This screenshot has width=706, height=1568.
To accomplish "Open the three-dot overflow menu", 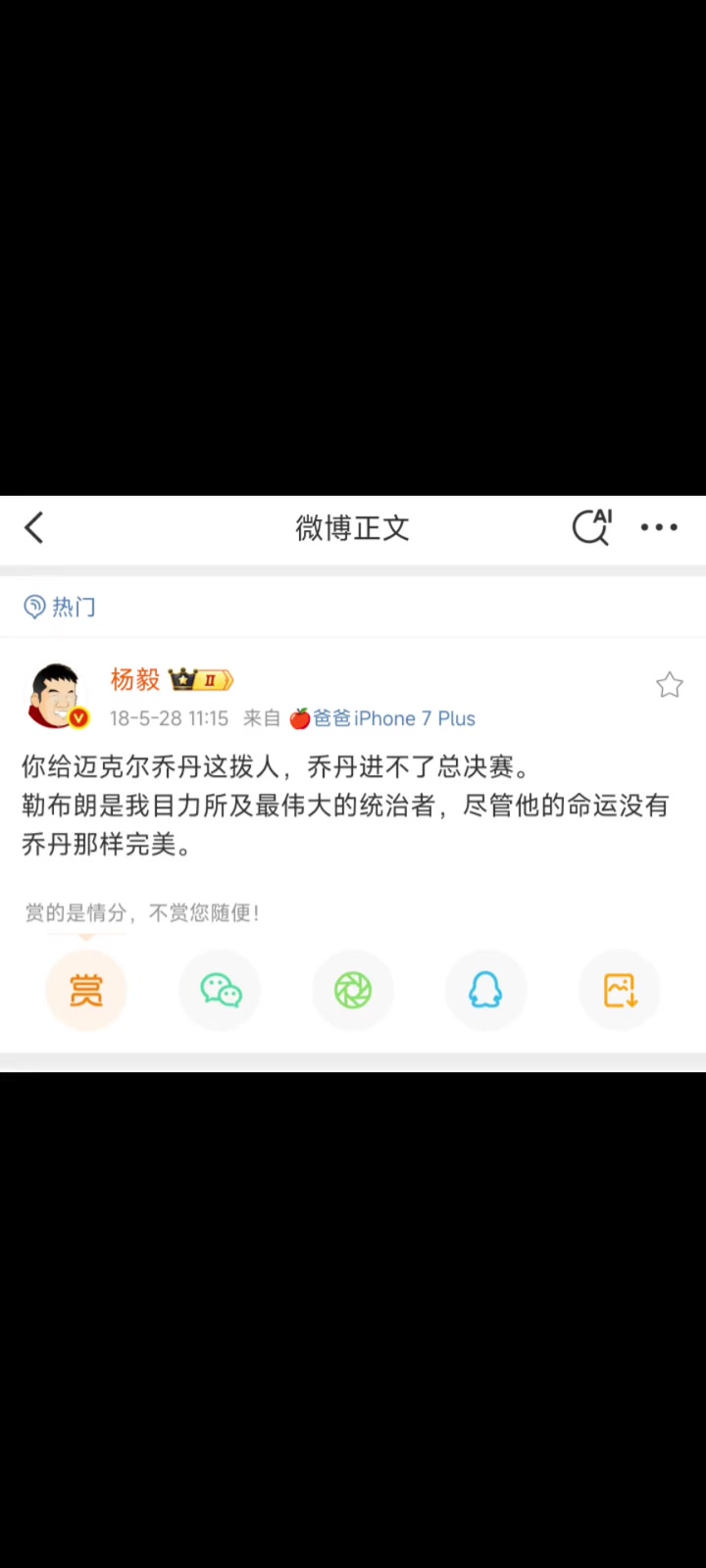I will (x=659, y=527).
